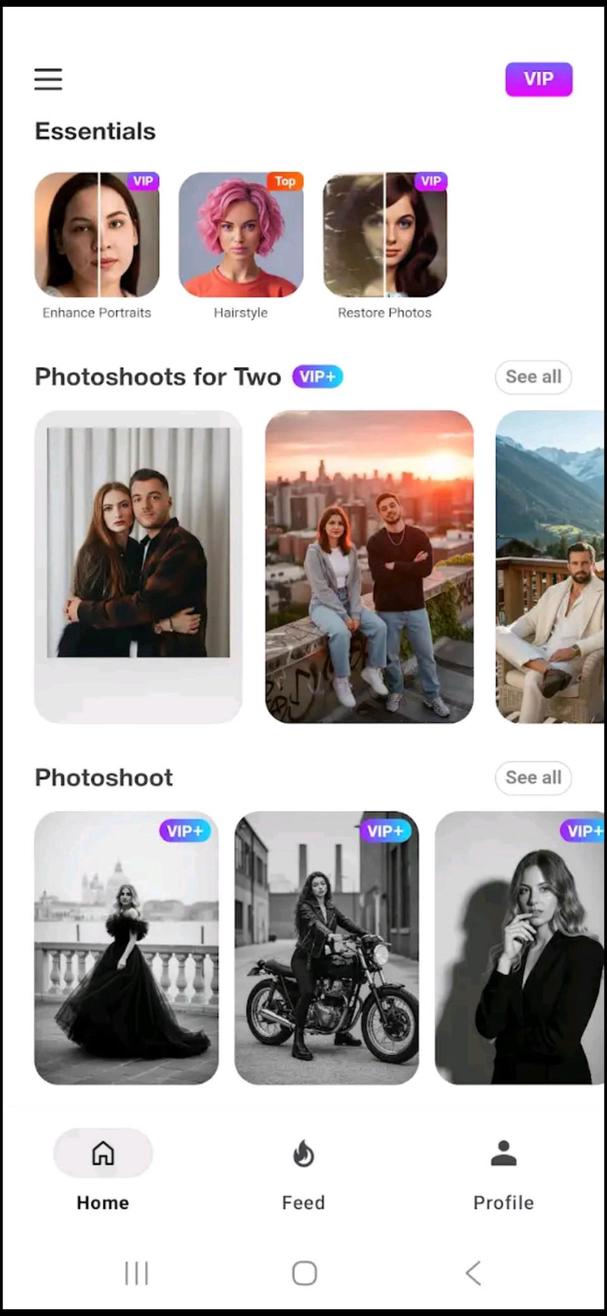Switch to the Feed tab

(303, 1170)
